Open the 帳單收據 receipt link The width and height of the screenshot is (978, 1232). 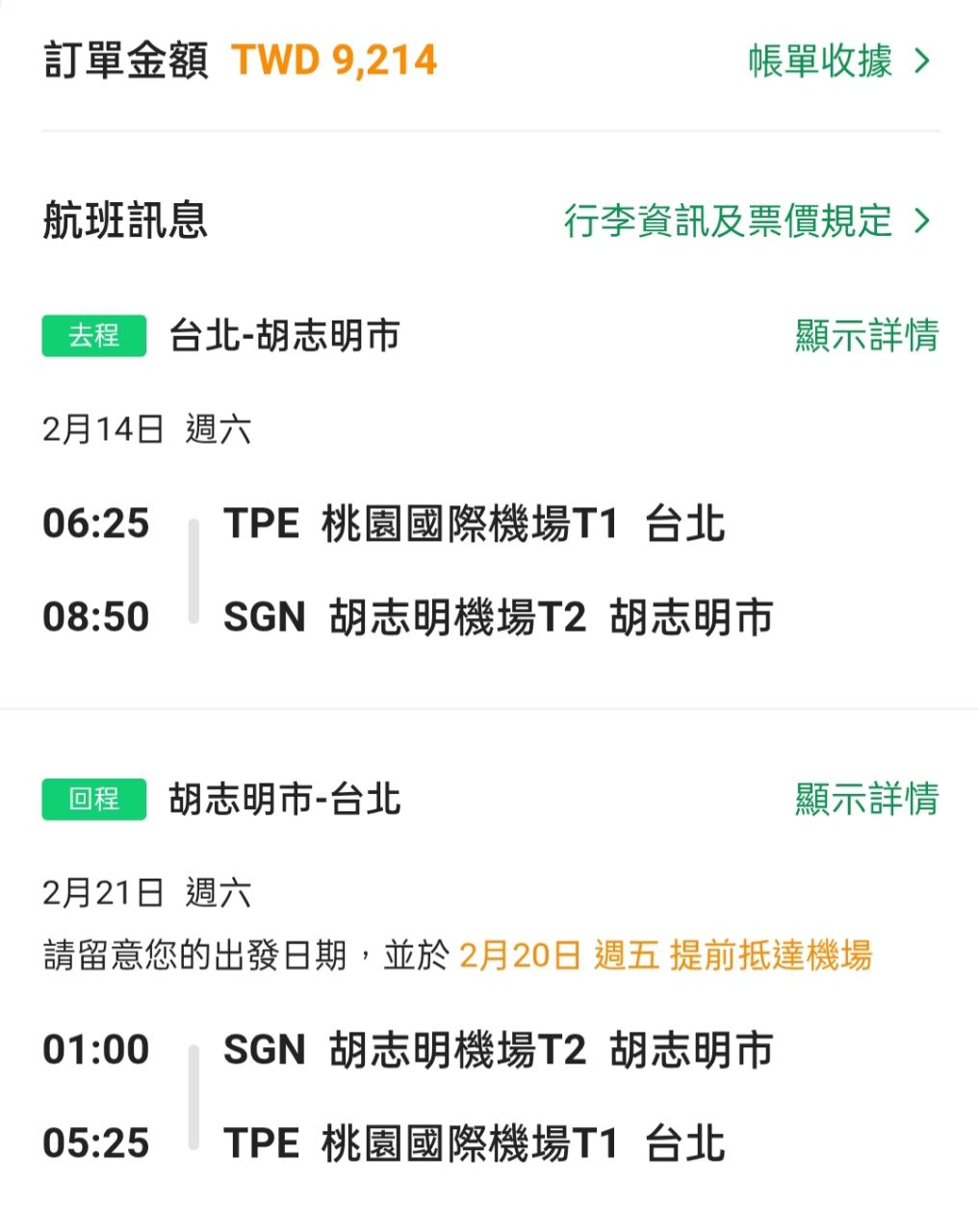pyautogui.click(x=838, y=62)
